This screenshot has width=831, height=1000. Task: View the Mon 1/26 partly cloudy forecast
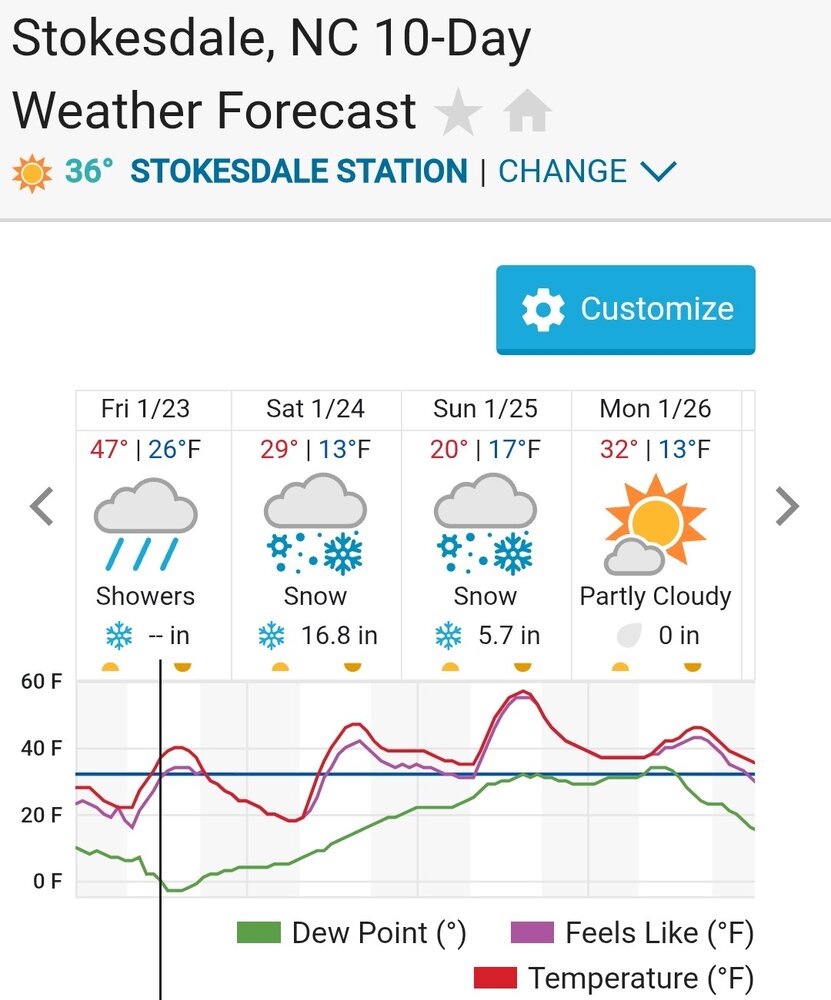[x=656, y=520]
